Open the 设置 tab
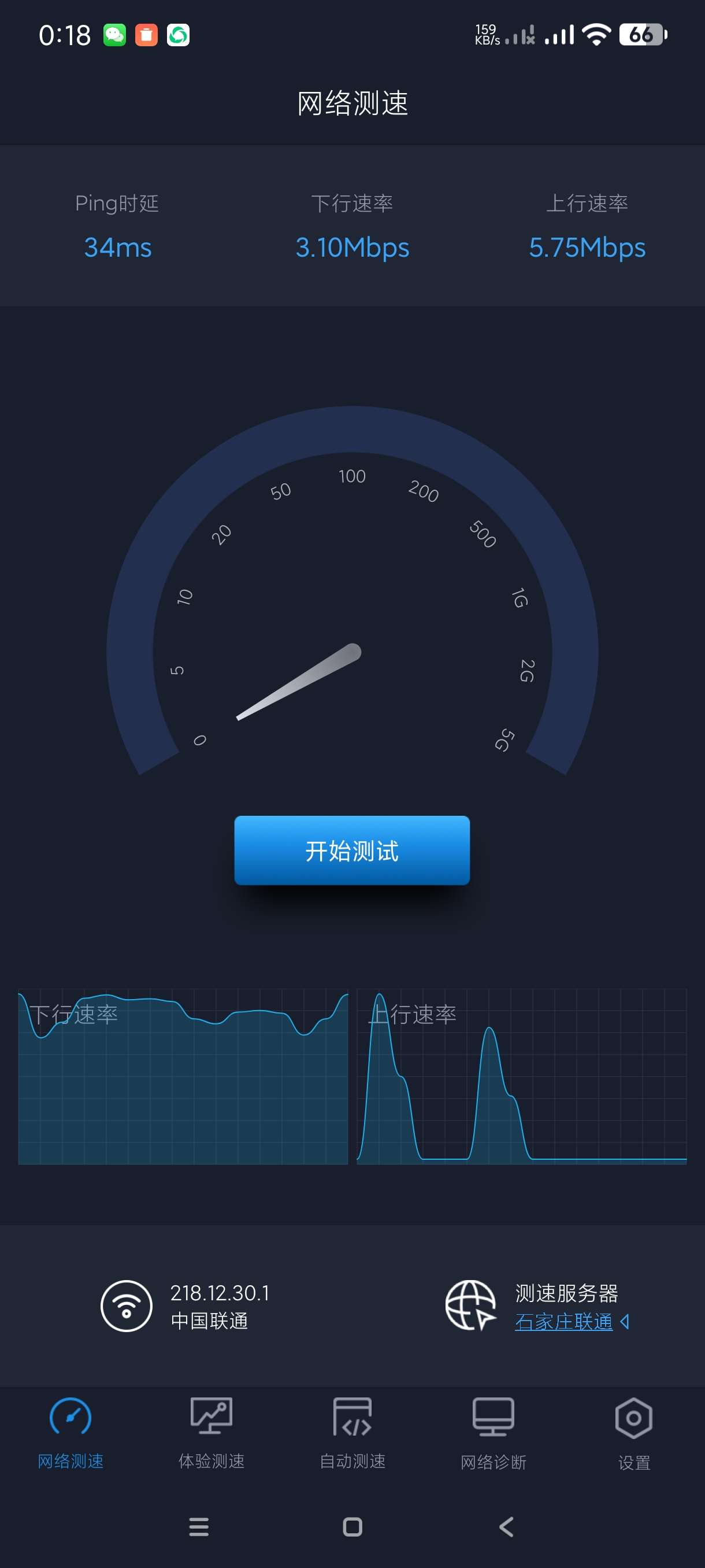 [634, 1433]
